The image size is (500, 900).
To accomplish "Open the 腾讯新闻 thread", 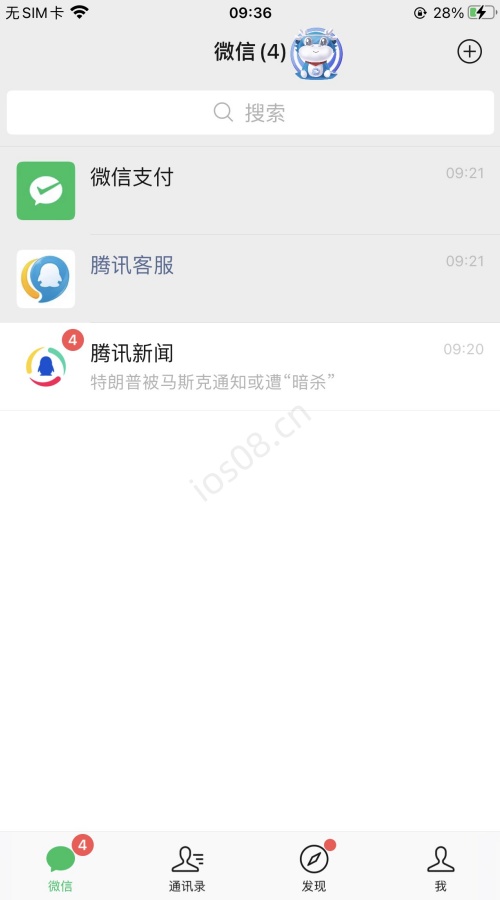I will click(250, 367).
